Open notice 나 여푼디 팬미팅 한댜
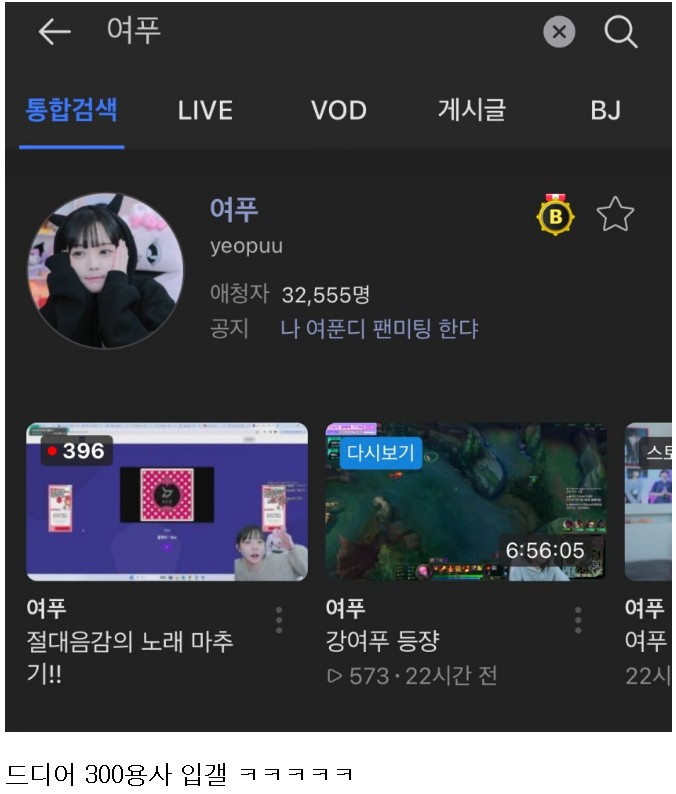The image size is (676, 794). tap(379, 328)
